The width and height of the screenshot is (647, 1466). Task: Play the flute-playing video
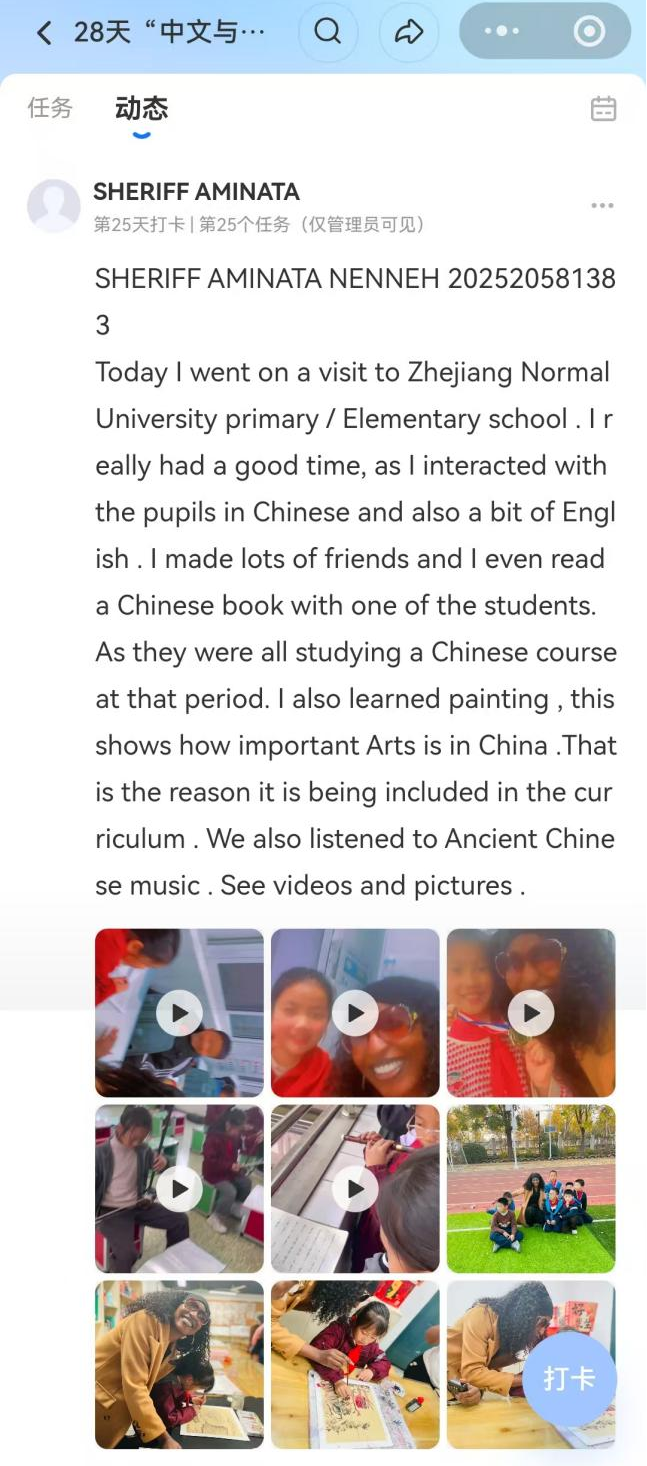click(355, 1189)
